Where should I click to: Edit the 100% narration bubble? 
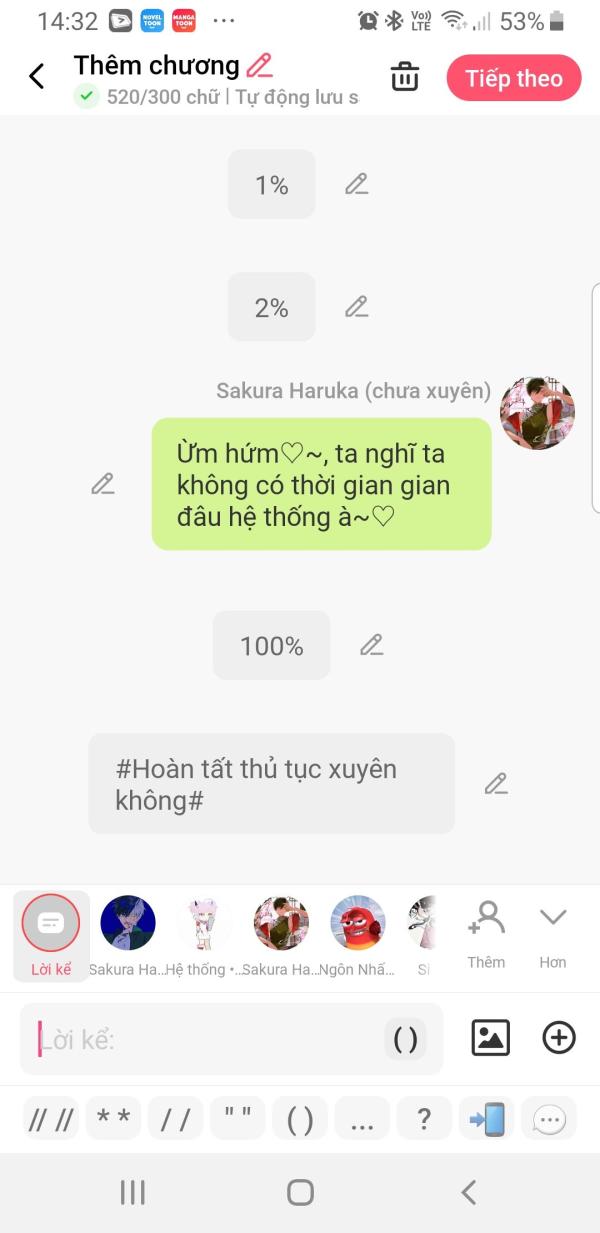(372, 645)
